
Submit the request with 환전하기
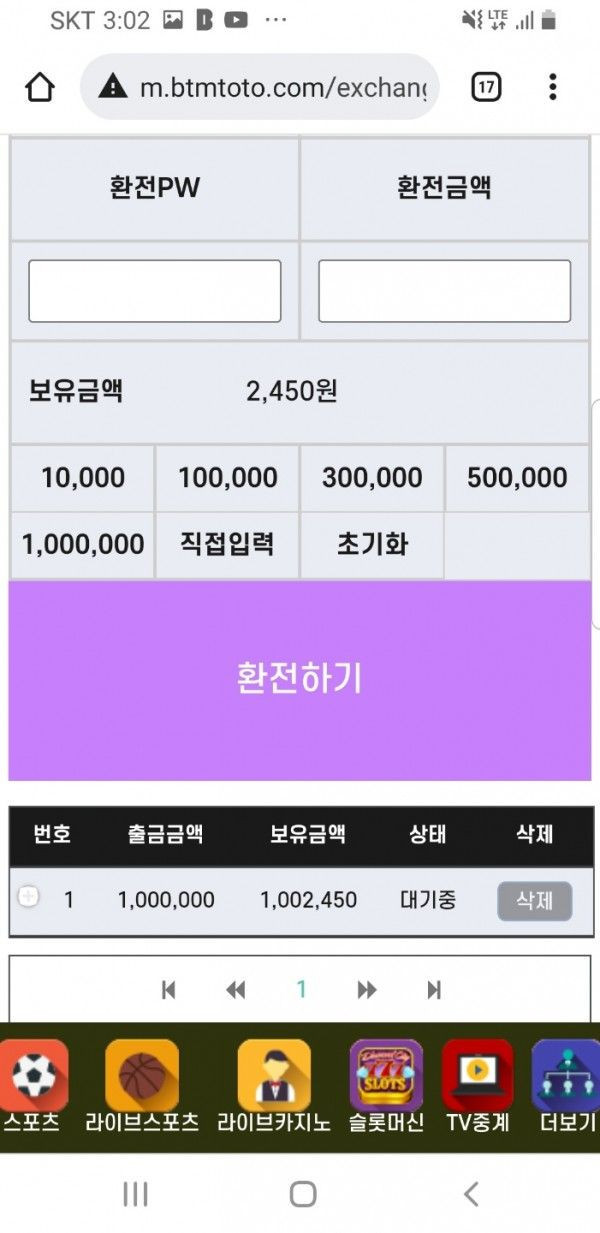(x=300, y=679)
